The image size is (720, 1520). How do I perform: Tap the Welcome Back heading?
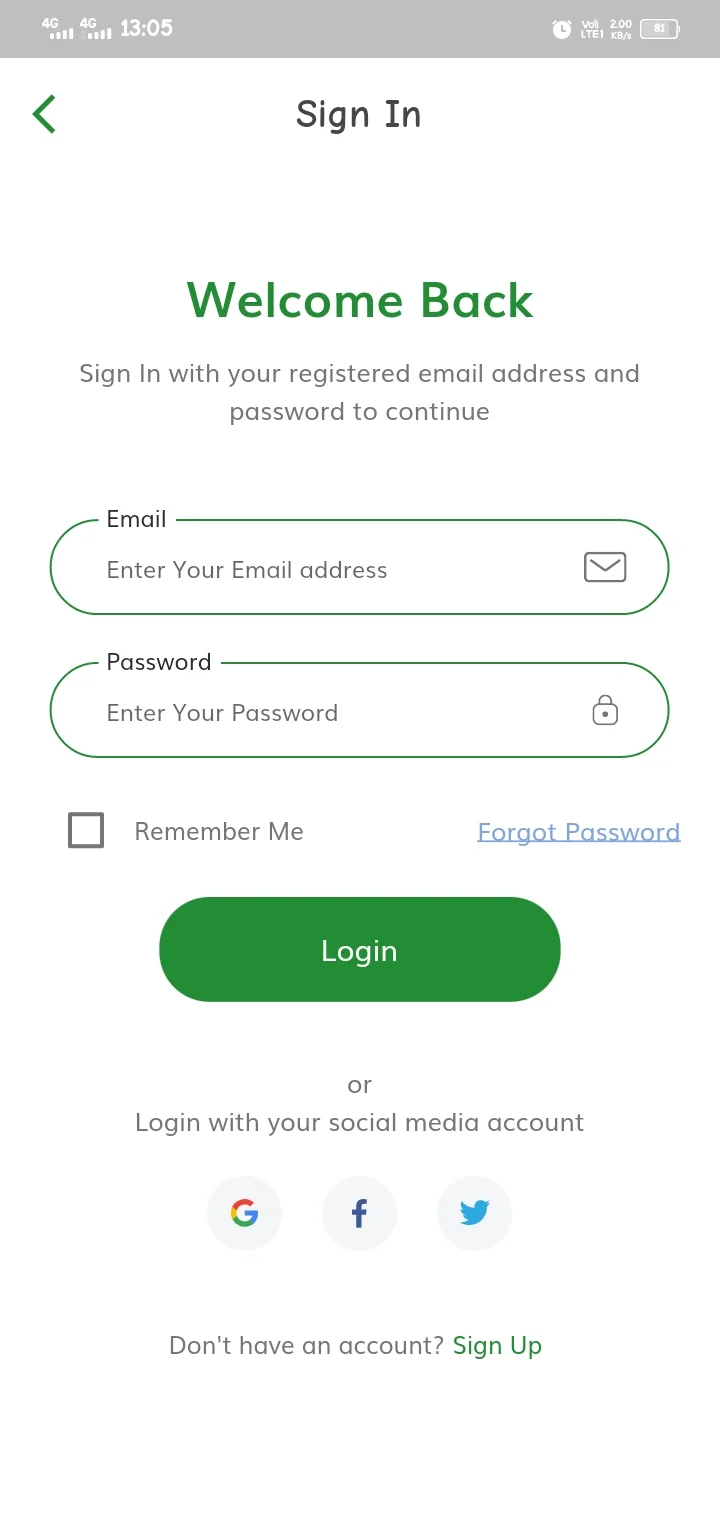click(x=359, y=300)
